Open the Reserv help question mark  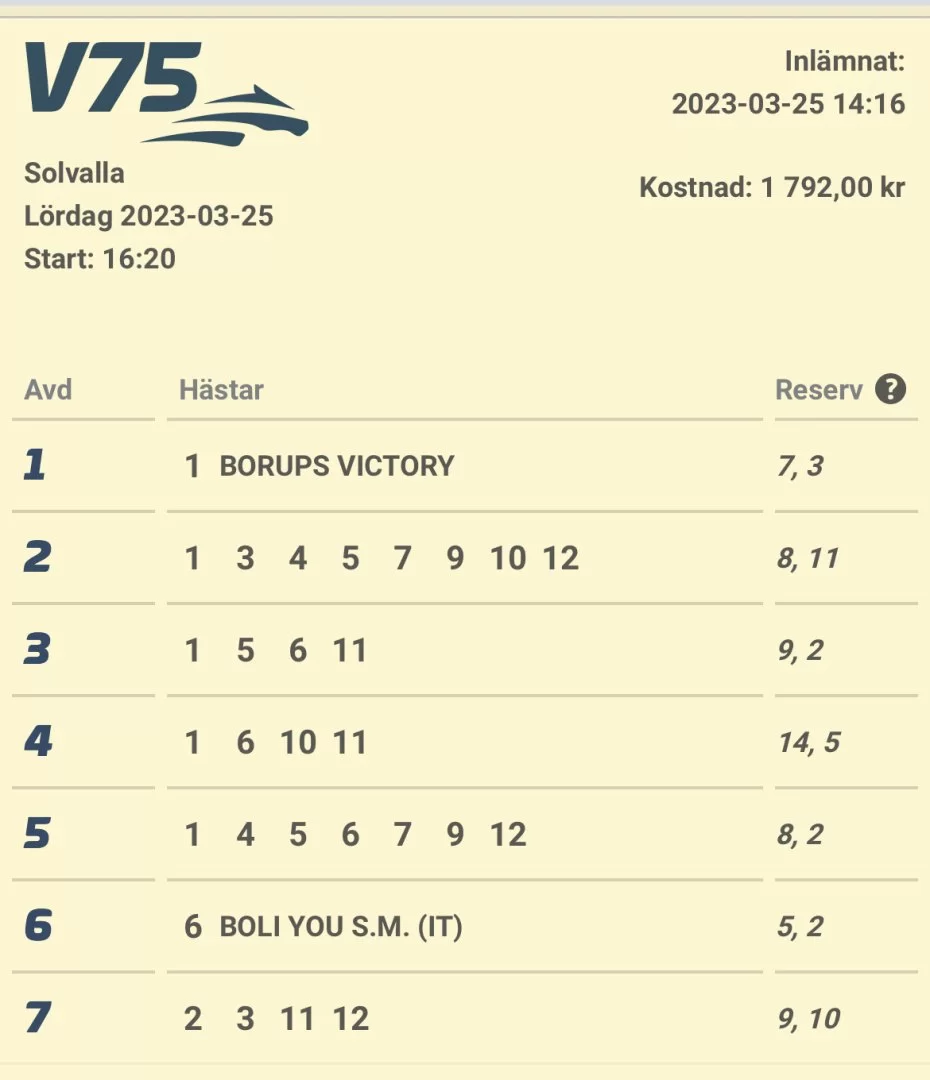890,389
